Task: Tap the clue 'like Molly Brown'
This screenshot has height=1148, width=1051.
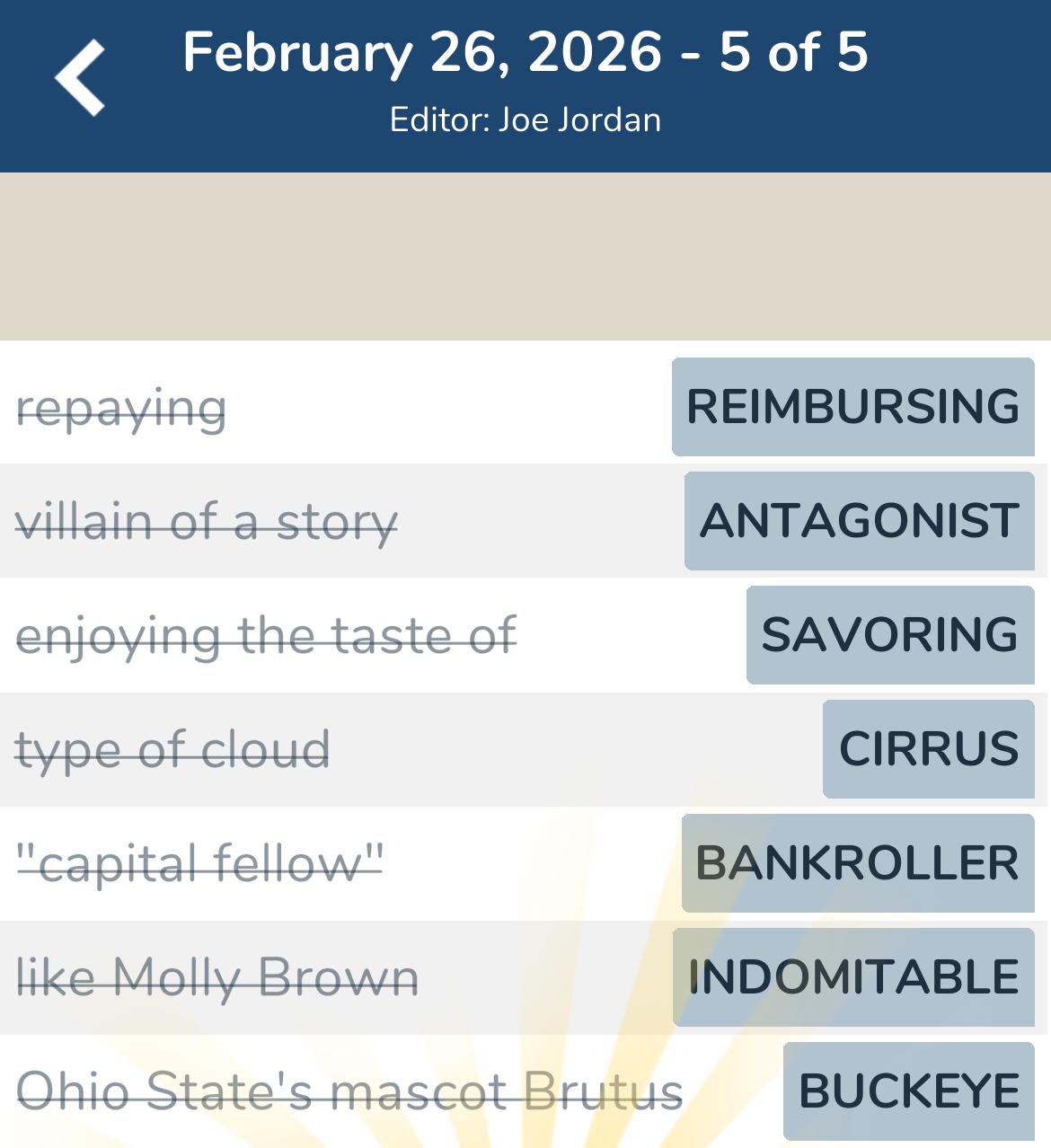Action: 216,979
